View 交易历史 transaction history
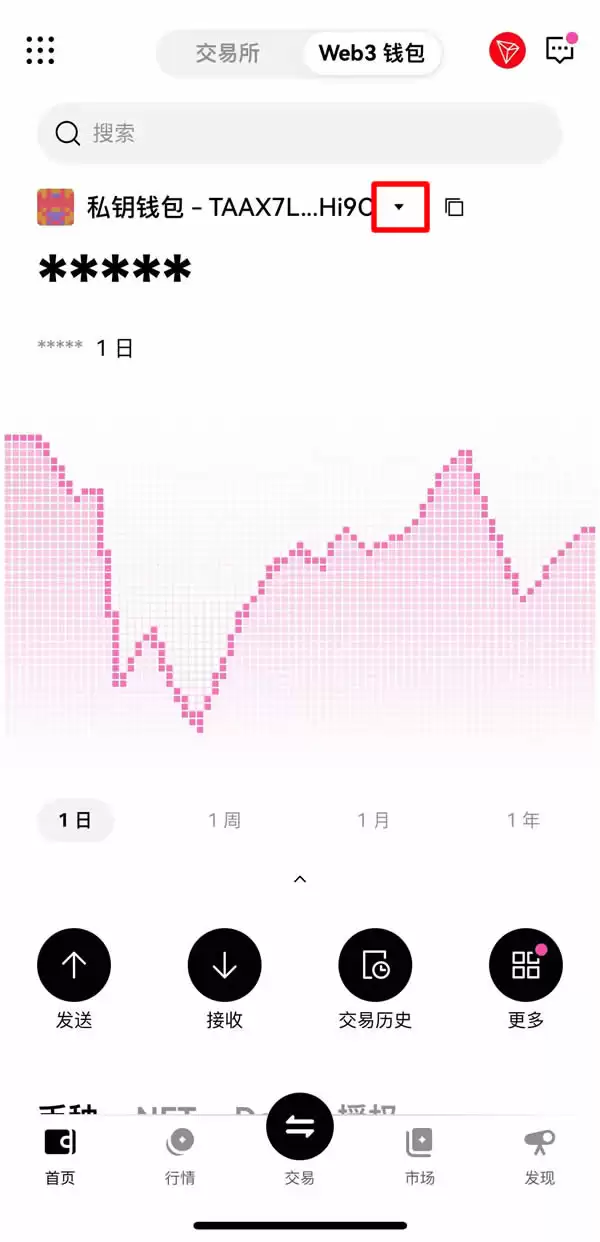Screen dimensions: 600x1242 pyautogui.click(x=375, y=965)
